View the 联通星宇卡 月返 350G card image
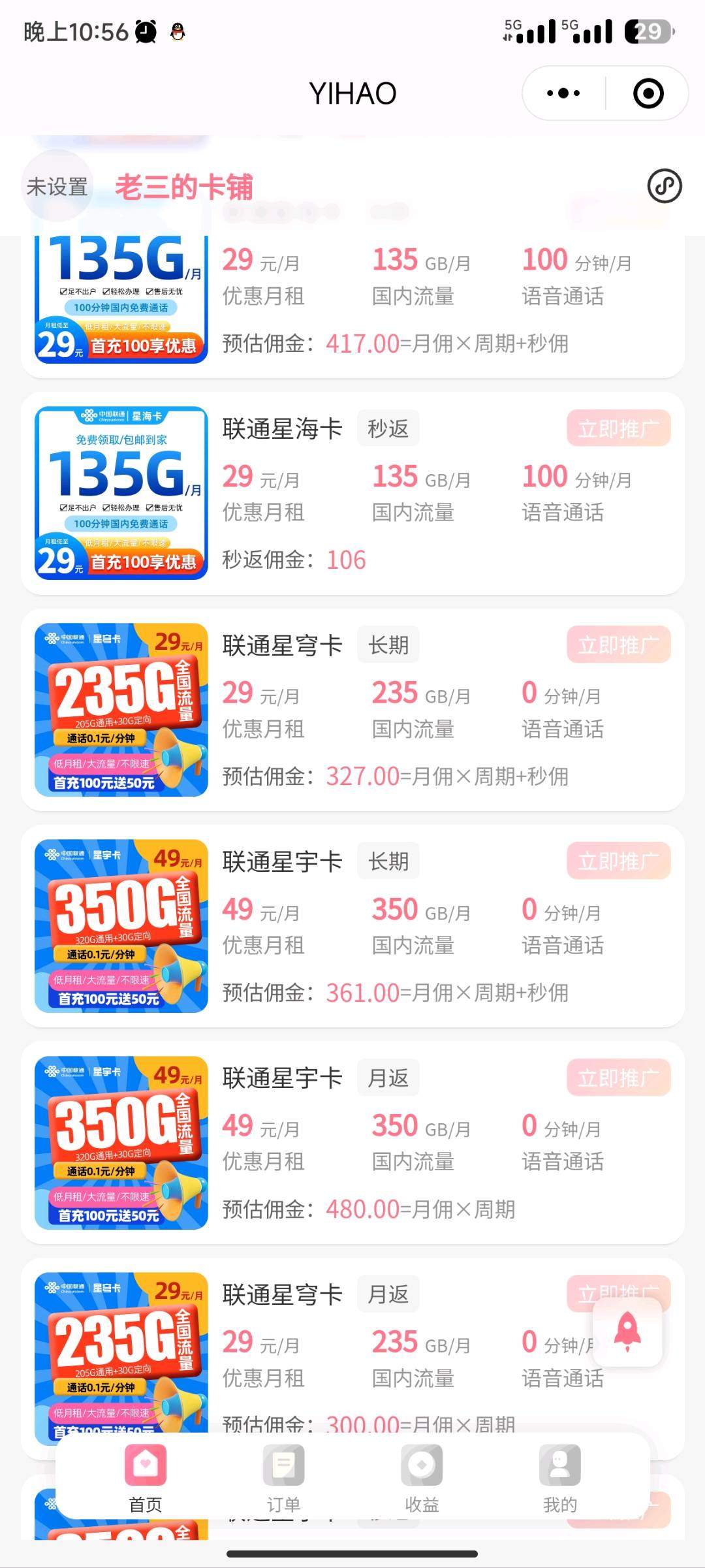Viewport: 705px width, 1568px height. coord(121,1143)
